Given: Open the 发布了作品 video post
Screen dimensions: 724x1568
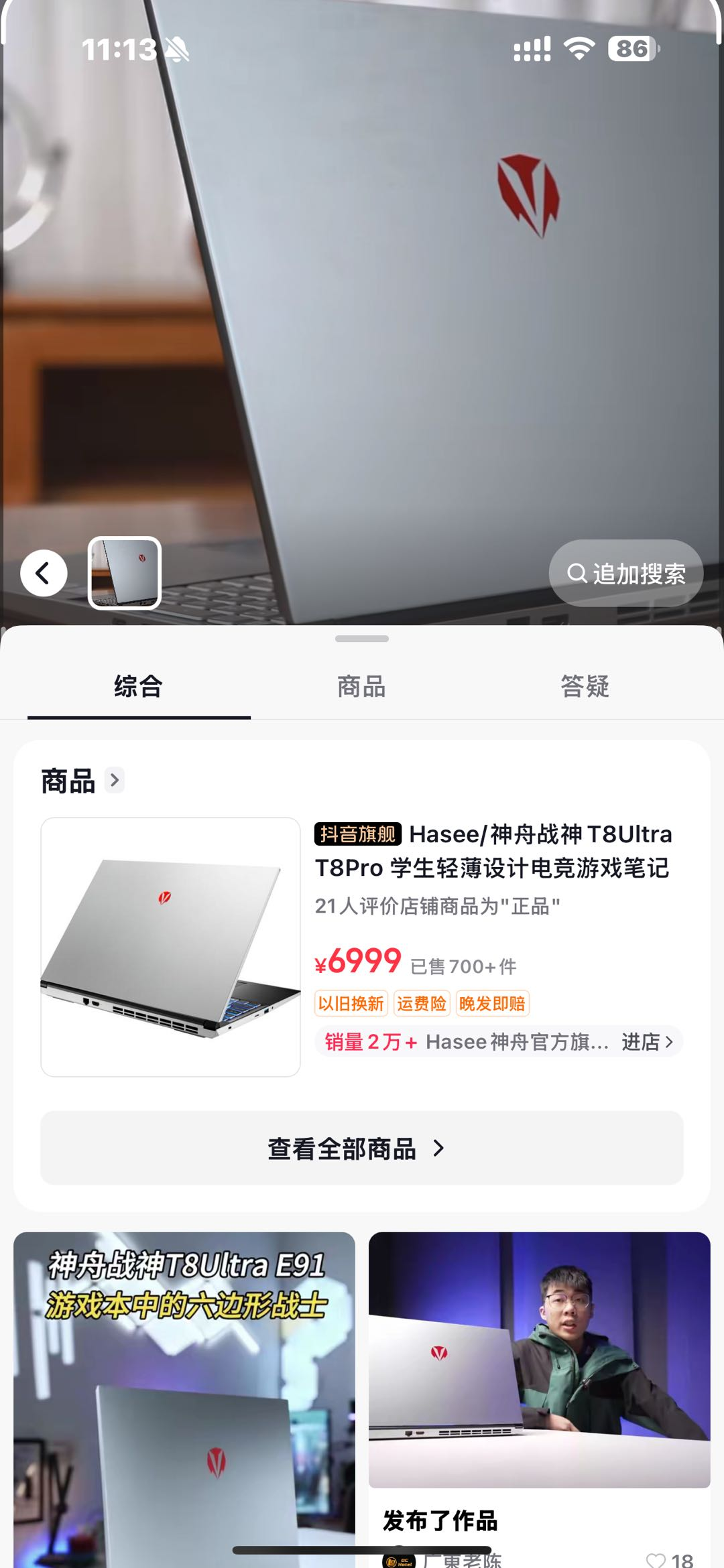Looking at the screenshot, I should 539,1360.
